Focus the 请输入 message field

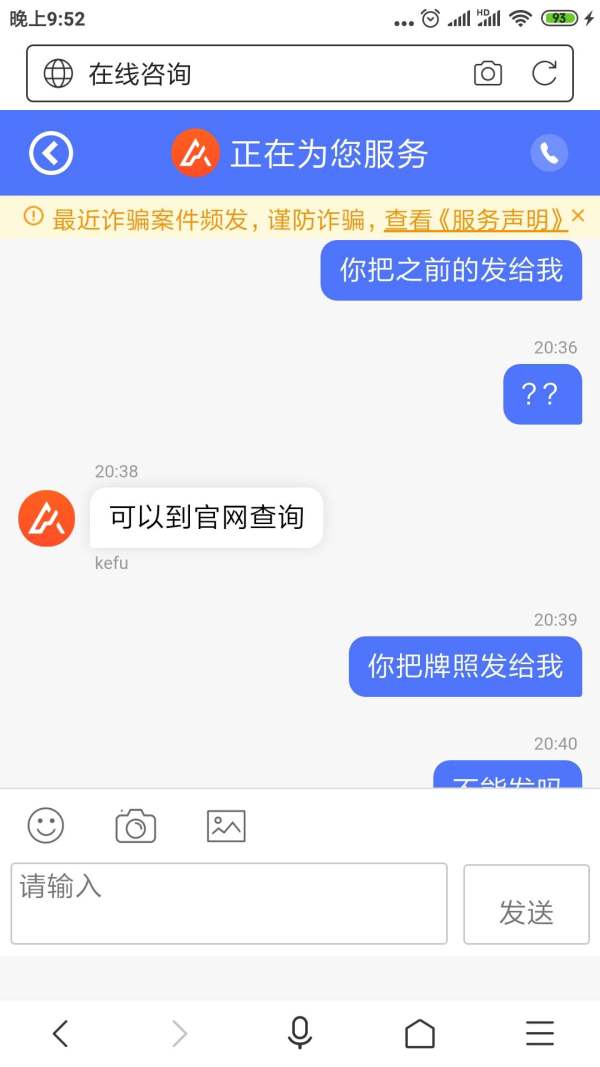coord(229,904)
